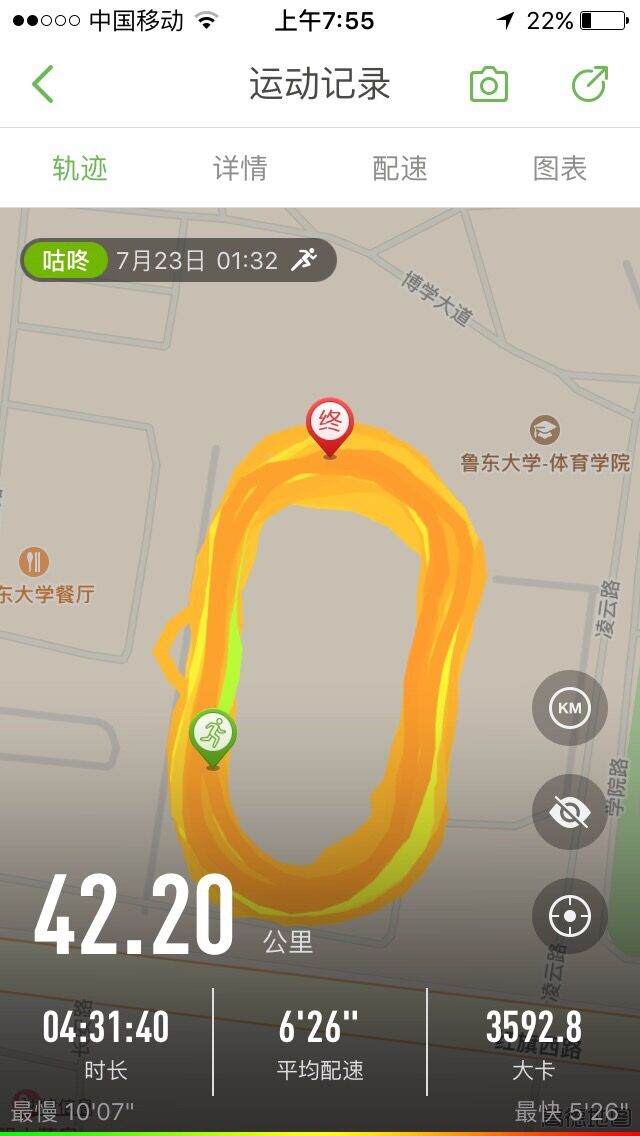The height and width of the screenshot is (1136, 640).
Task: Switch to the 详情 tab
Action: pyautogui.click(x=240, y=168)
